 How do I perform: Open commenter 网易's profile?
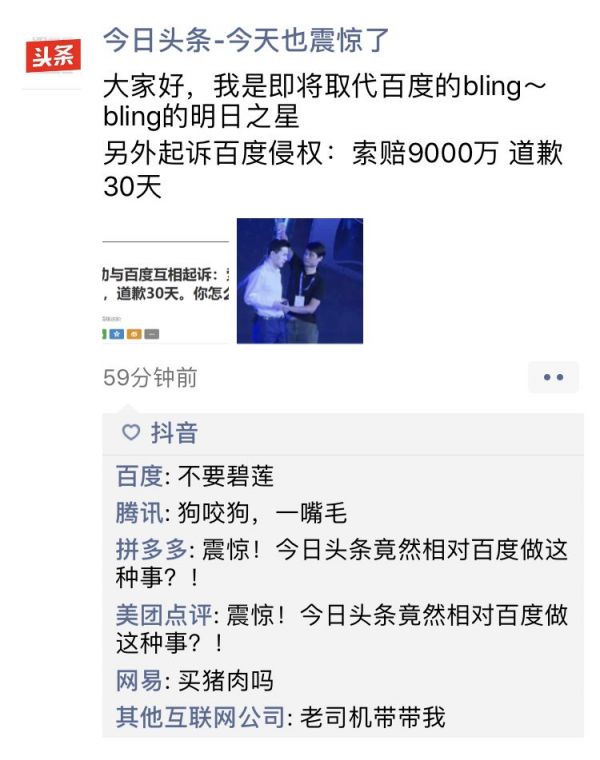tap(138, 681)
